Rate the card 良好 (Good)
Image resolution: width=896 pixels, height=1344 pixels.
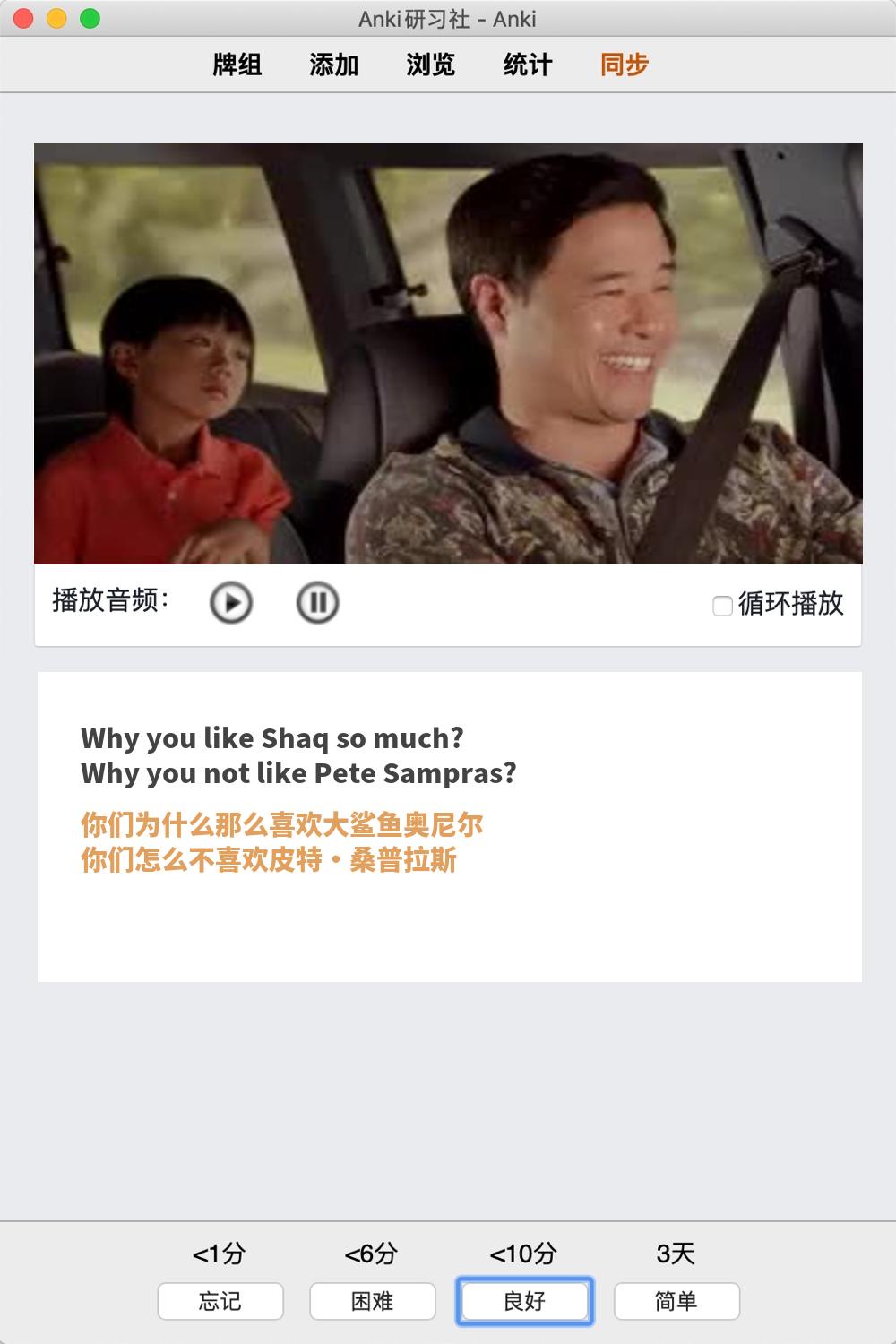tap(525, 1301)
